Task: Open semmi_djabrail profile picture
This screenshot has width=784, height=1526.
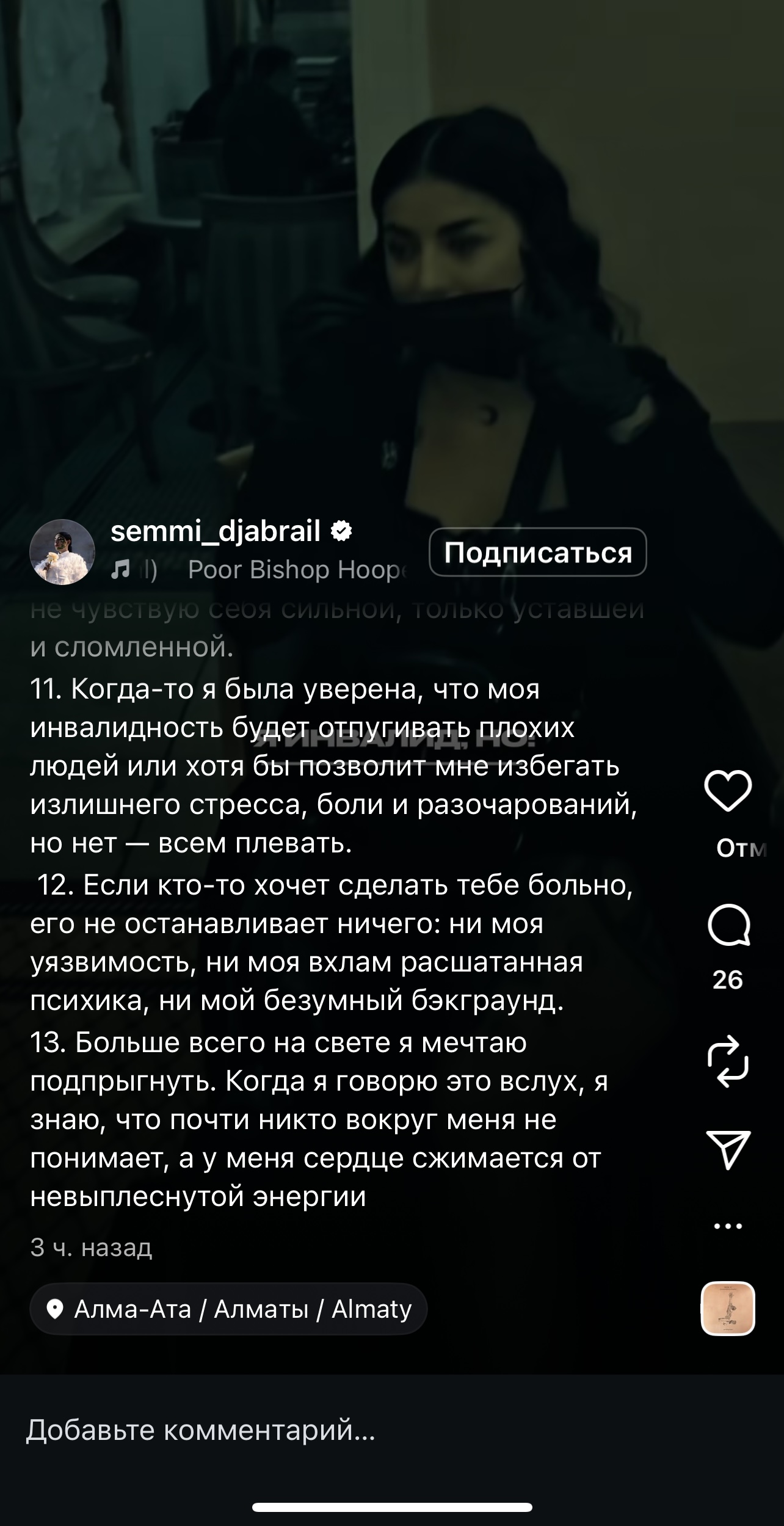Action: coord(62,552)
